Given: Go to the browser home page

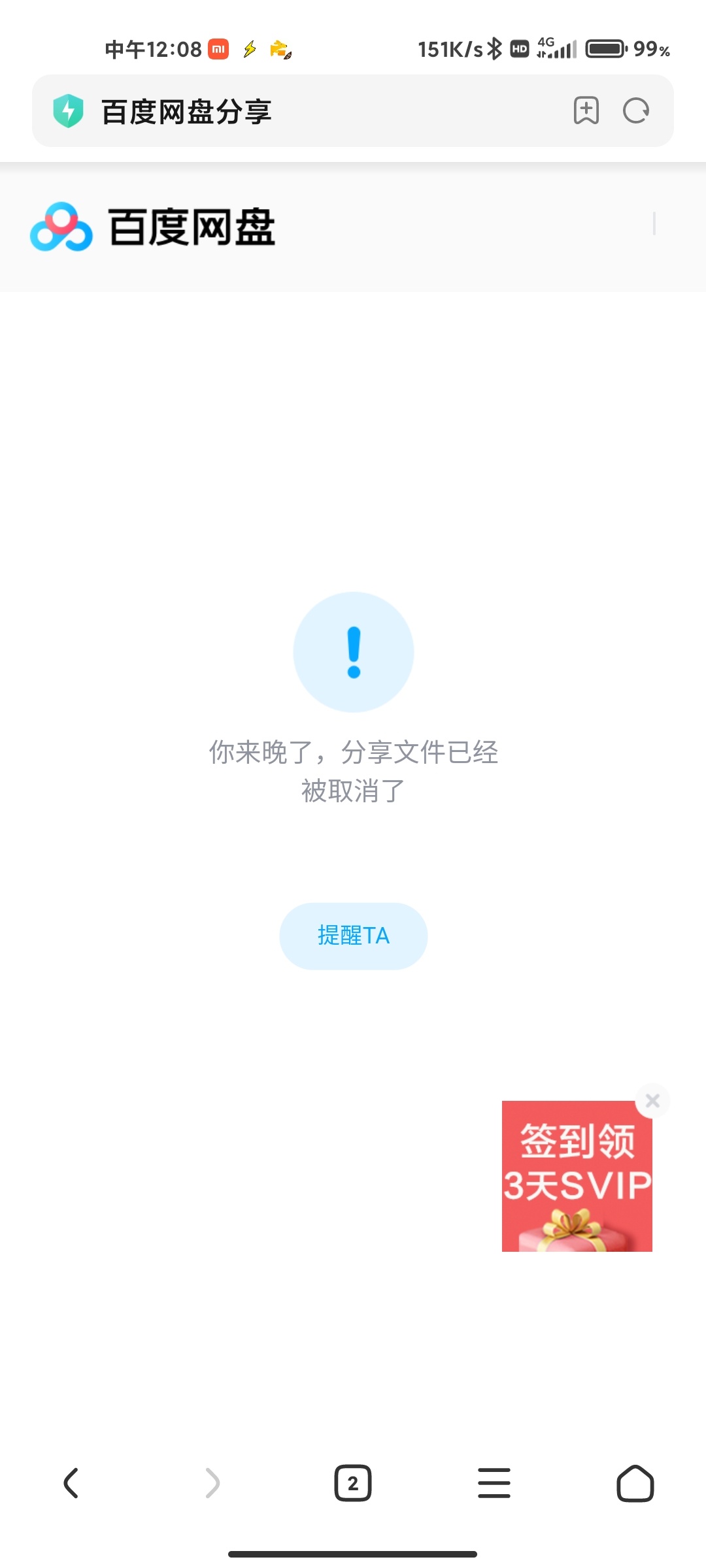Looking at the screenshot, I should click(635, 1483).
